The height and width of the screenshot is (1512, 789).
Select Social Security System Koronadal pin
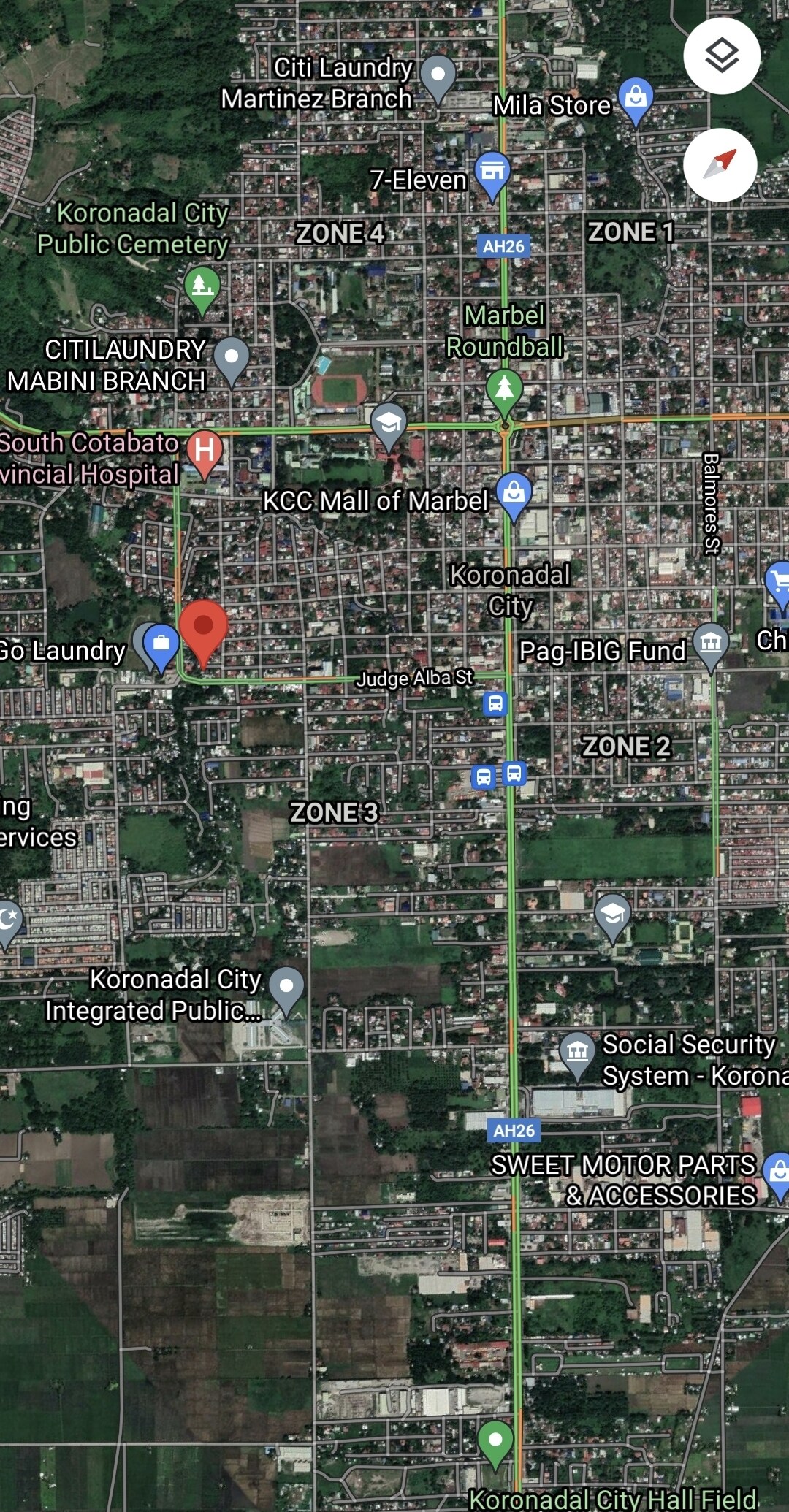click(577, 1052)
